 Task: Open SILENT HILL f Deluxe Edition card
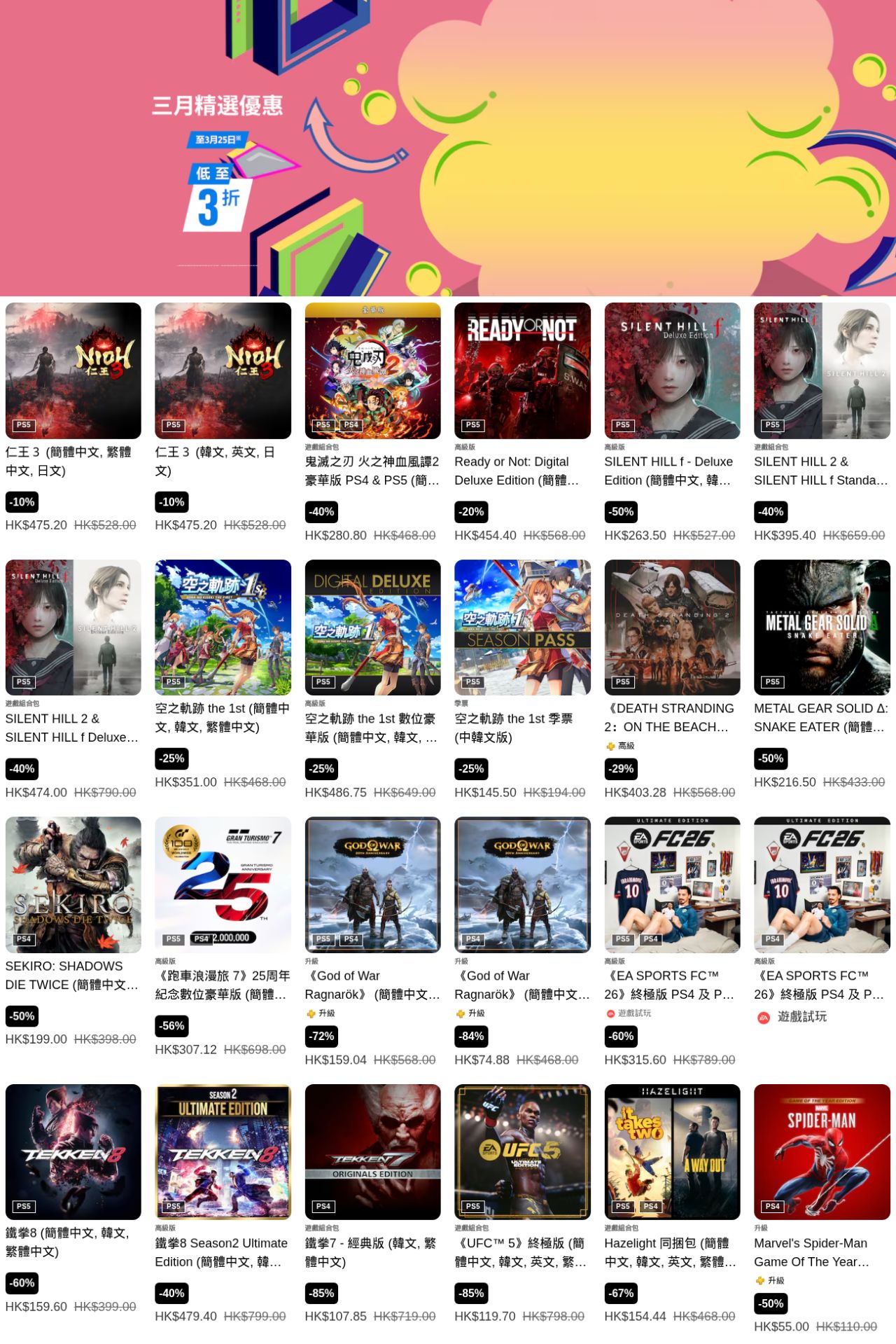pyautogui.click(x=672, y=371)
